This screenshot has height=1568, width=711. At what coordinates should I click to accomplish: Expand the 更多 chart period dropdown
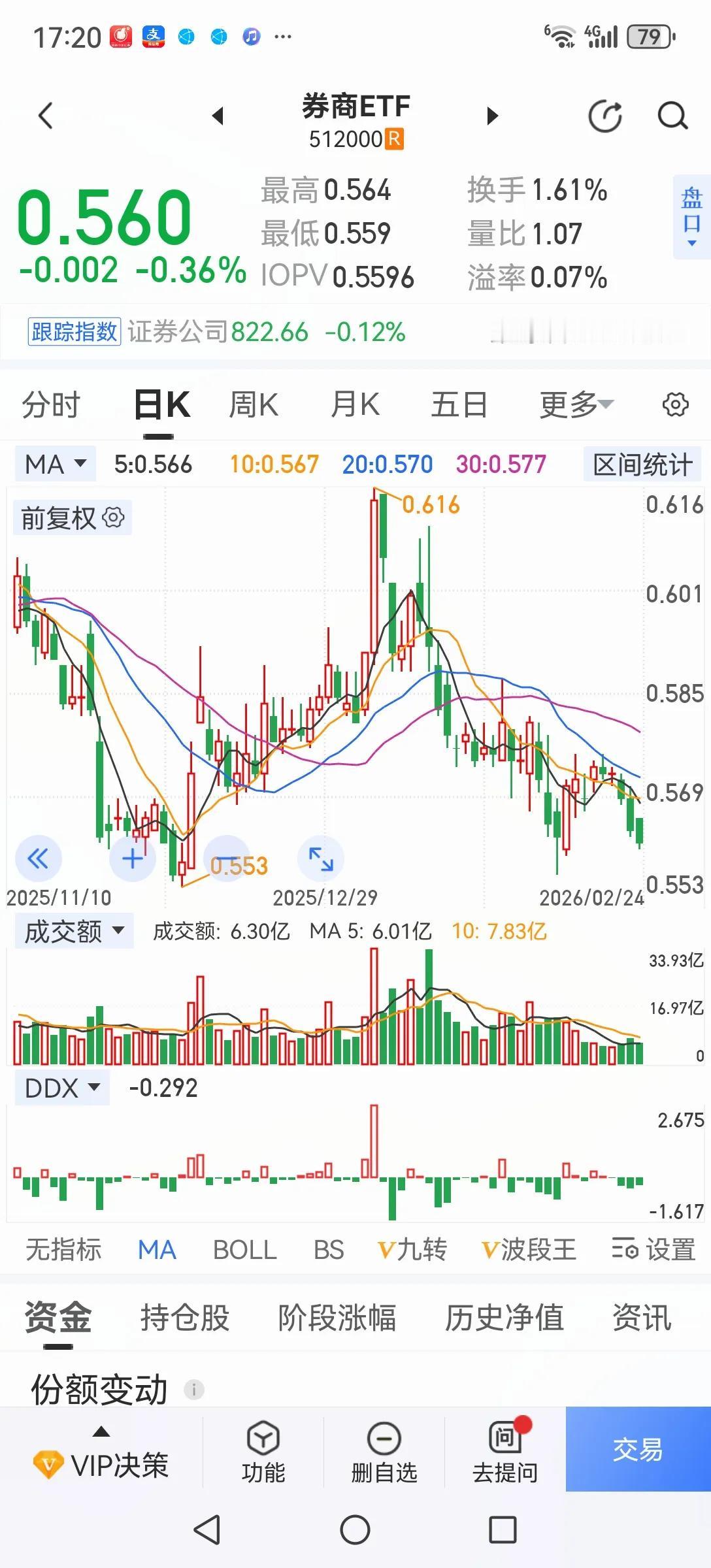[574, 404]
